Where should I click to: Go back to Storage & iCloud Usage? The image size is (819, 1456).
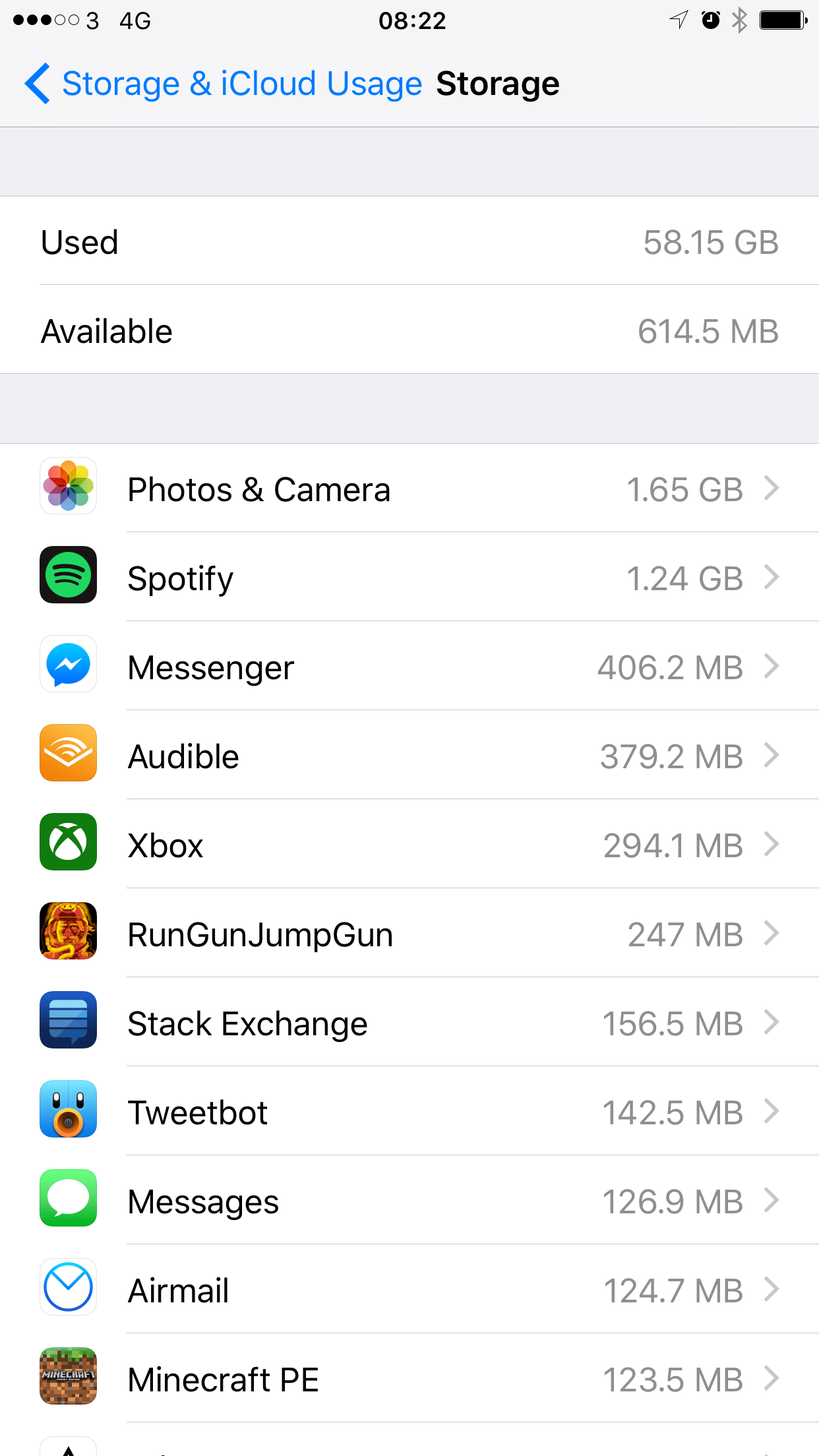pos(224,83)
